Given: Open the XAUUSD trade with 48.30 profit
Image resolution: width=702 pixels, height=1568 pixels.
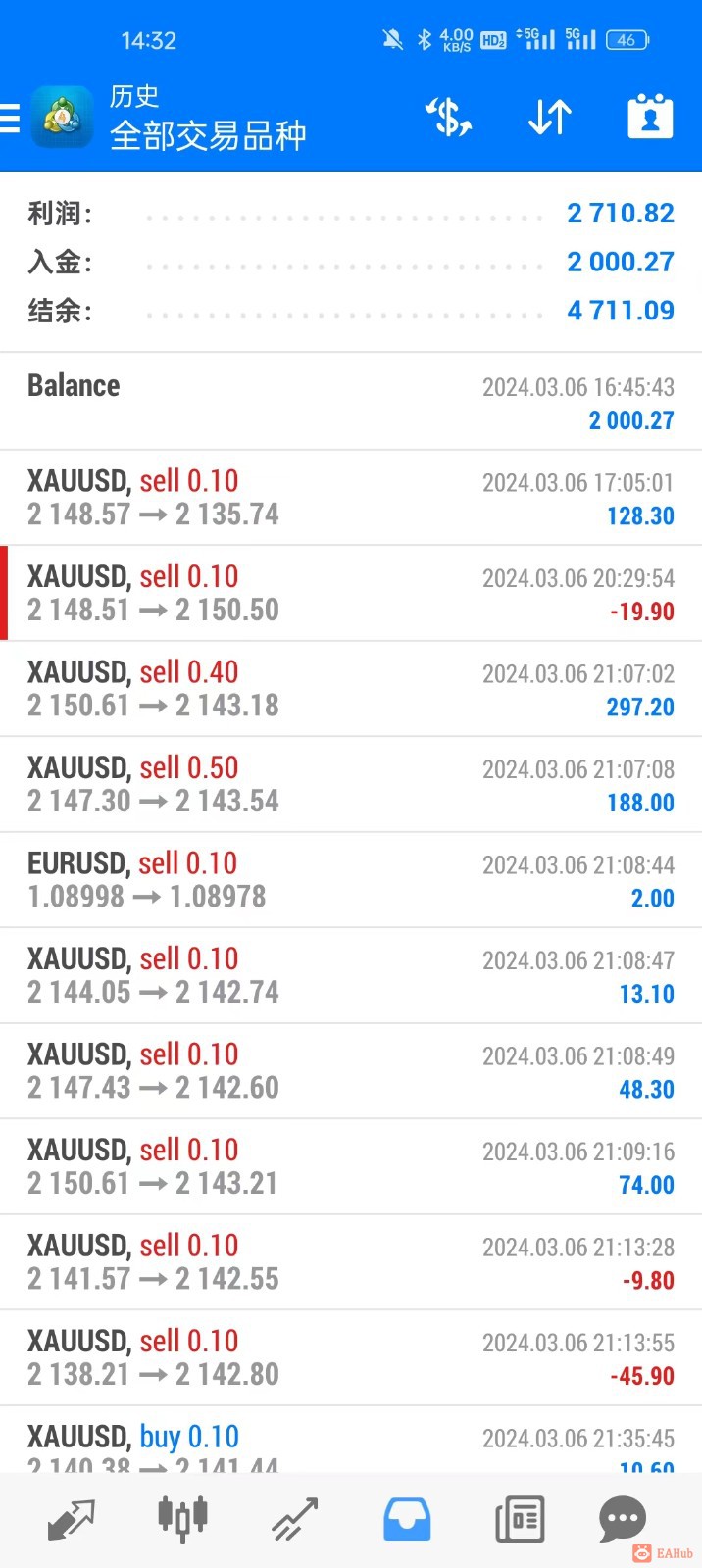Looking at the screenshot, I should point(351,1071).
